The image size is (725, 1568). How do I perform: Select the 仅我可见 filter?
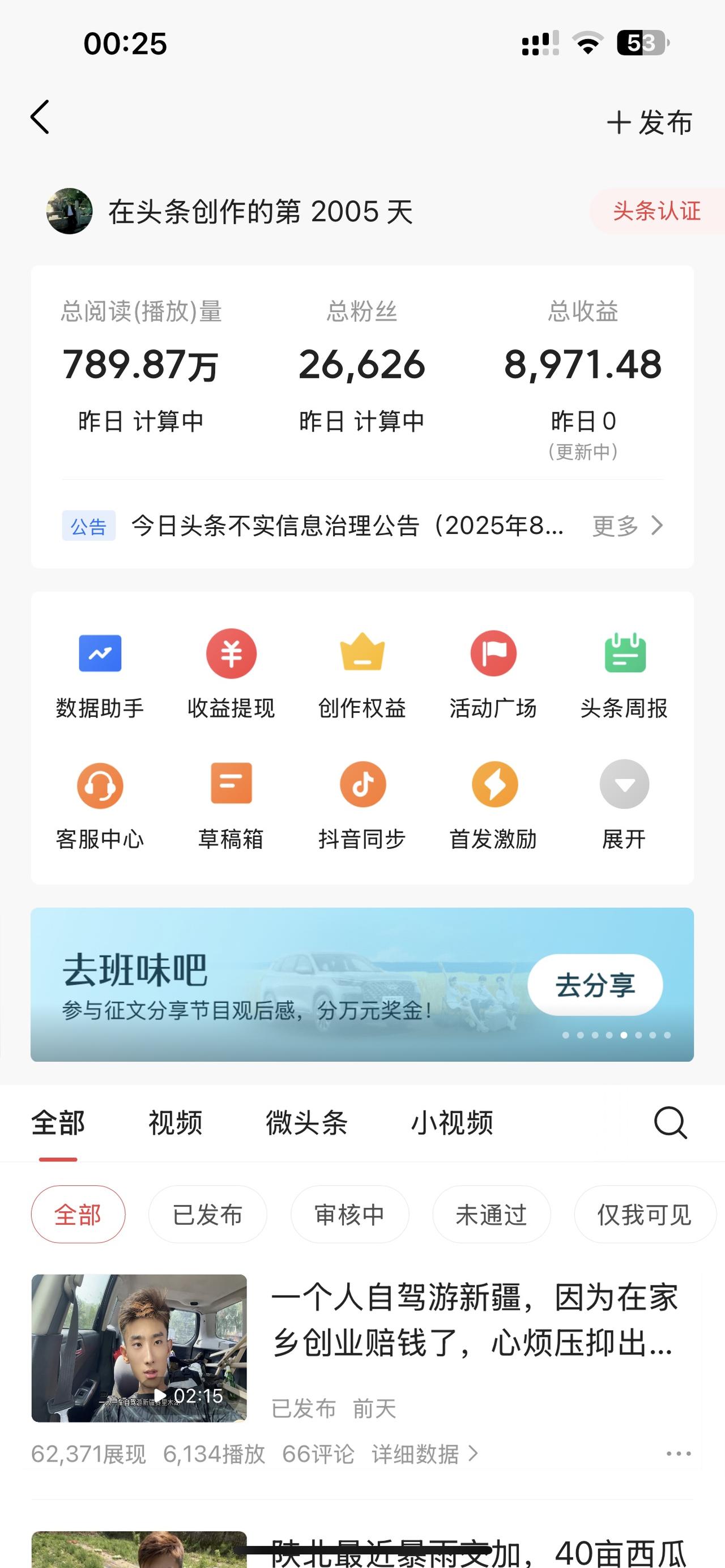click(644, 1214)
